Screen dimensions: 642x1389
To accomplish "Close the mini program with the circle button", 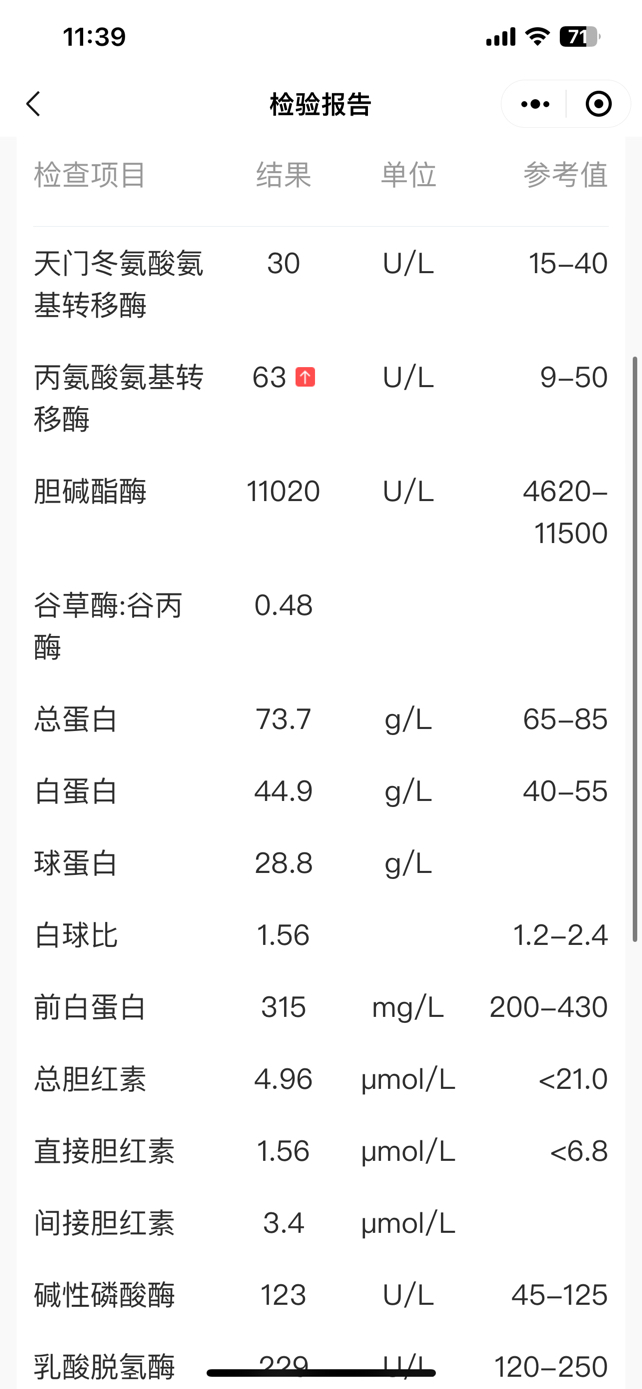I will 598,104.
